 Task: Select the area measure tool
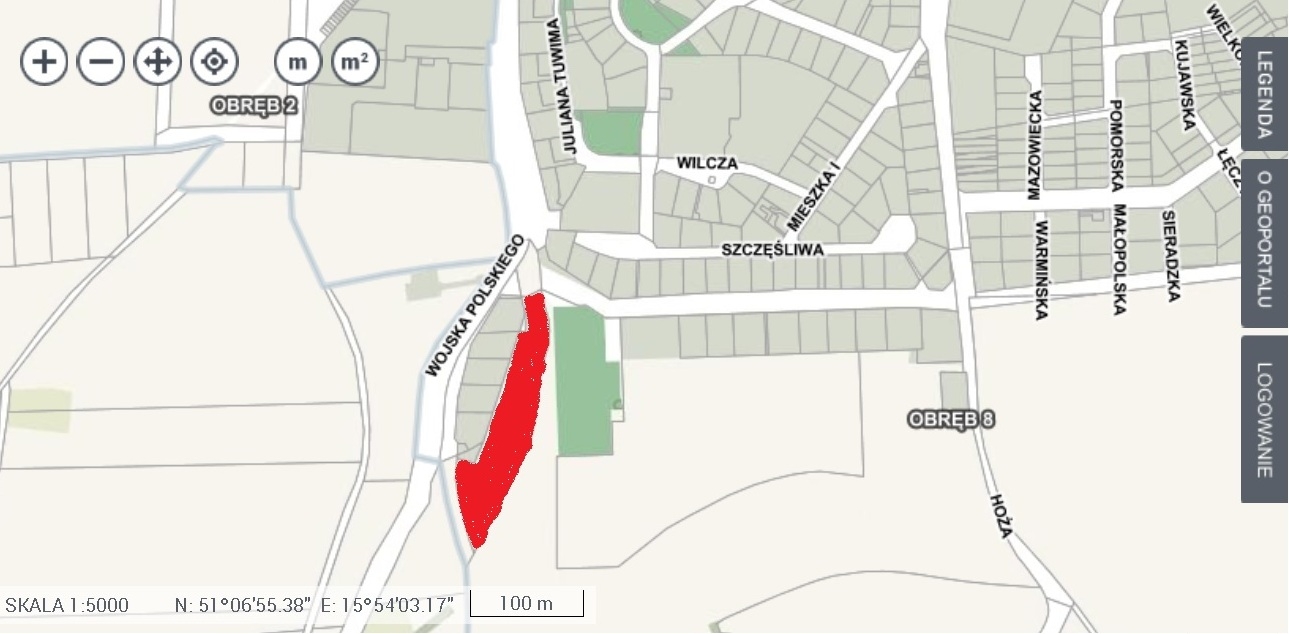tap(355, 62)
